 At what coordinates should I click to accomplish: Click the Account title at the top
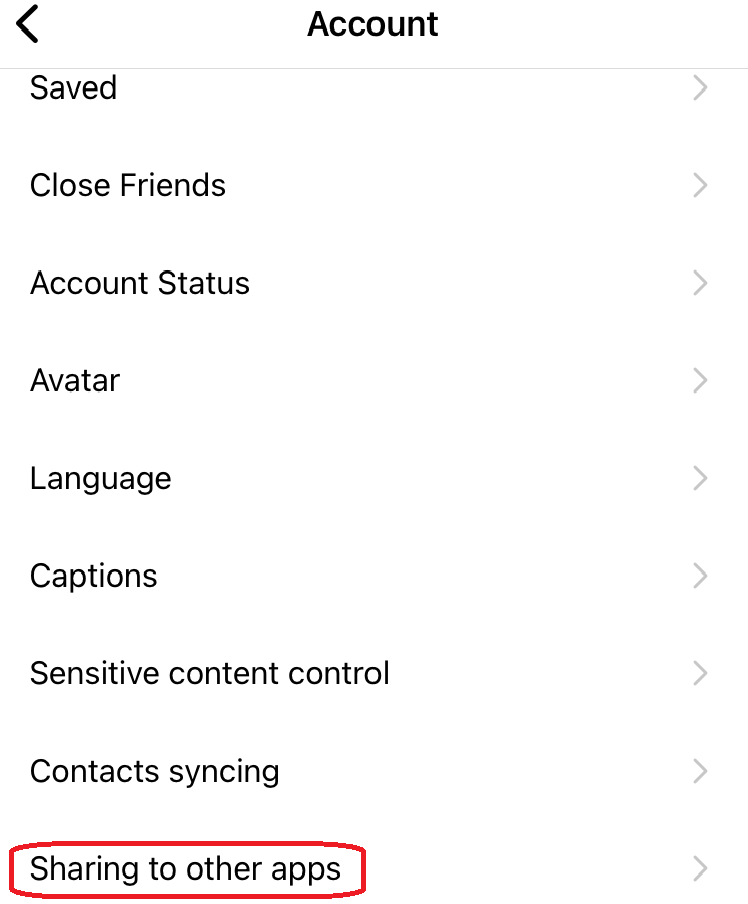pyautogui.click(x=373, y=24)
